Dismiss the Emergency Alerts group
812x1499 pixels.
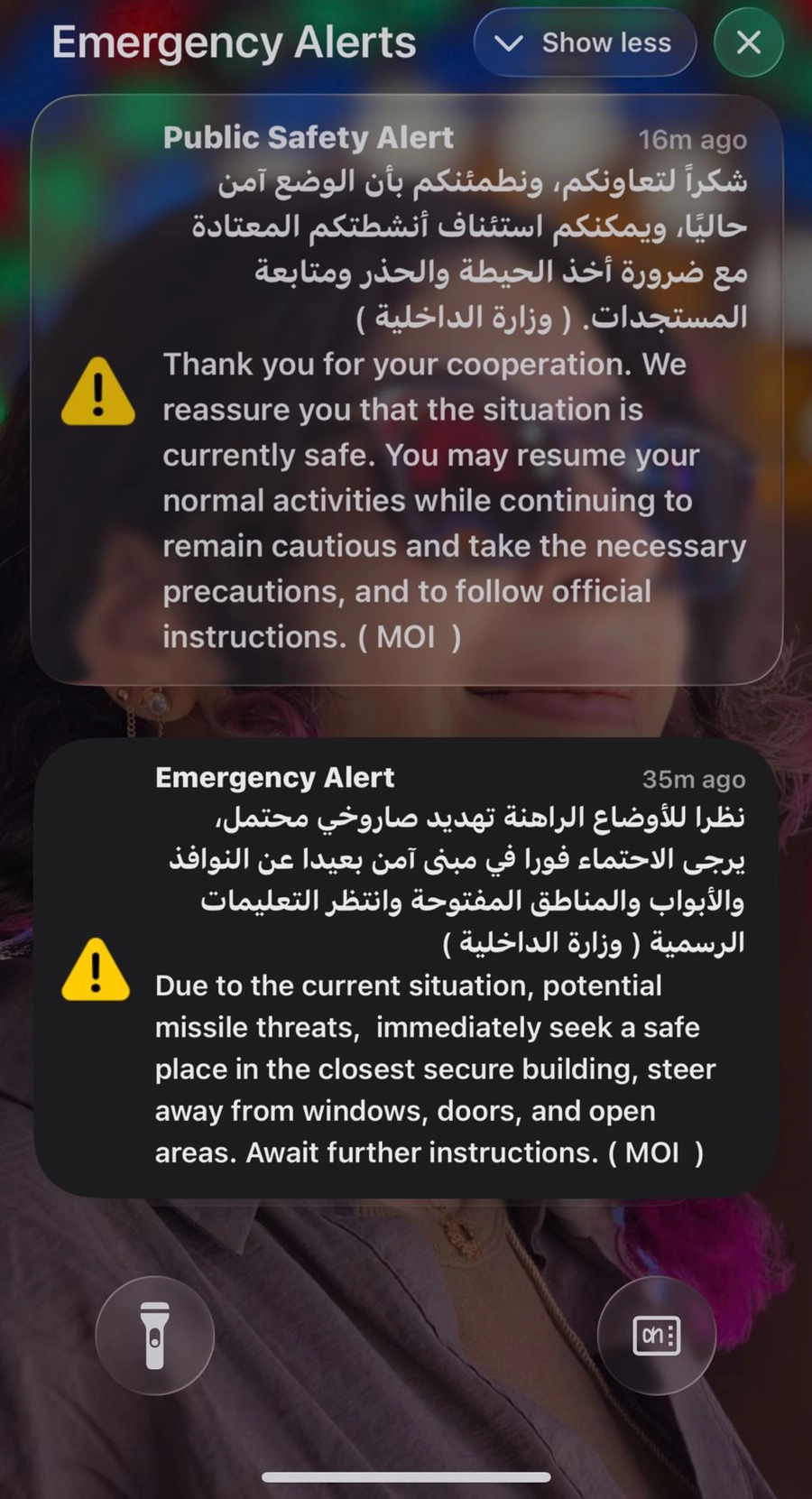click(748, 42)
